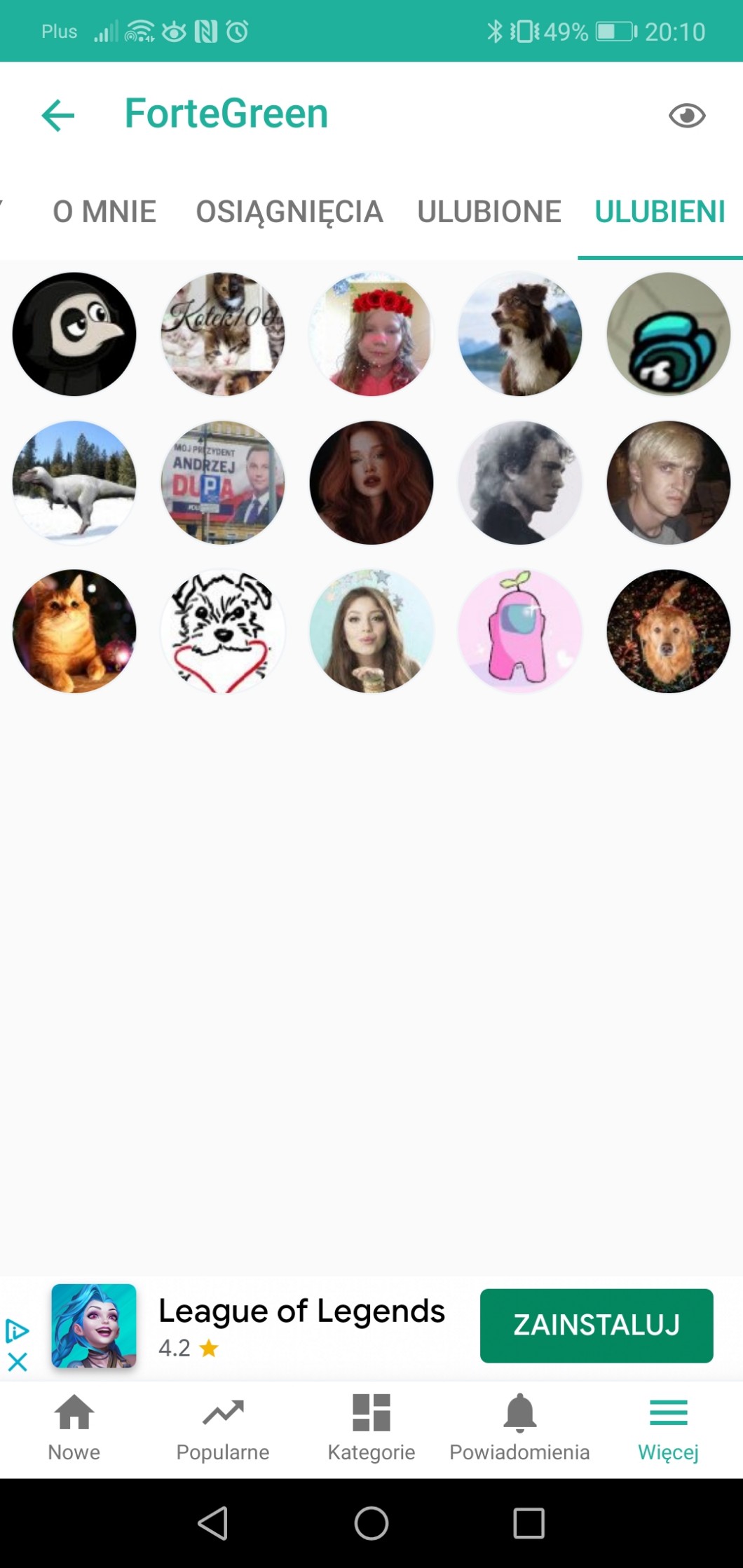
Task: Open Powiadomienia notifications
Action: coord(519,1426)
